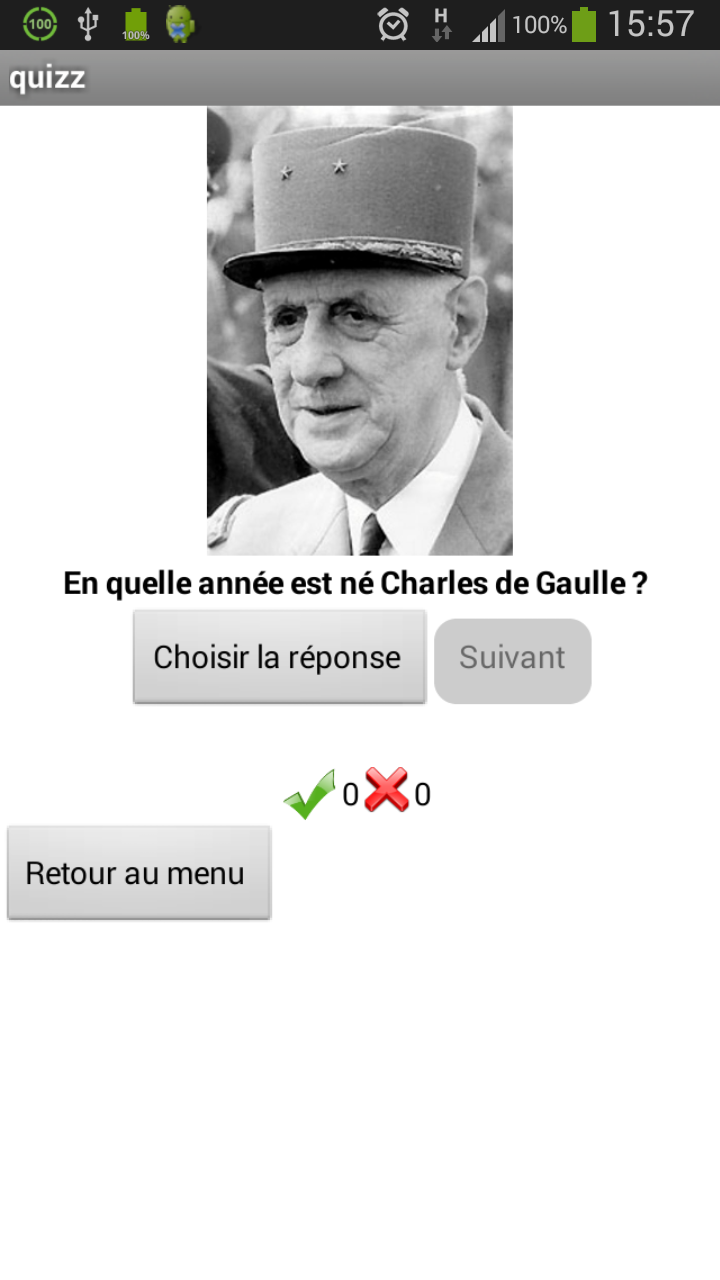Tap the 'Choisir la réponse' button
Screen dimensions: 720x1280
coord(279,657)
